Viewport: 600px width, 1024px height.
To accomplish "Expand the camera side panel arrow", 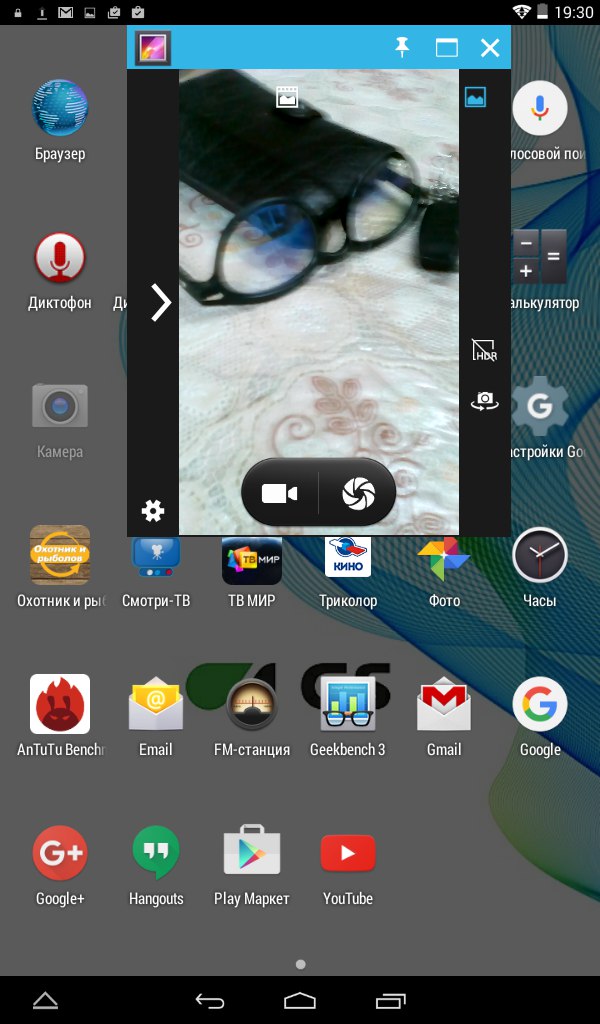I will coord(160,302).
